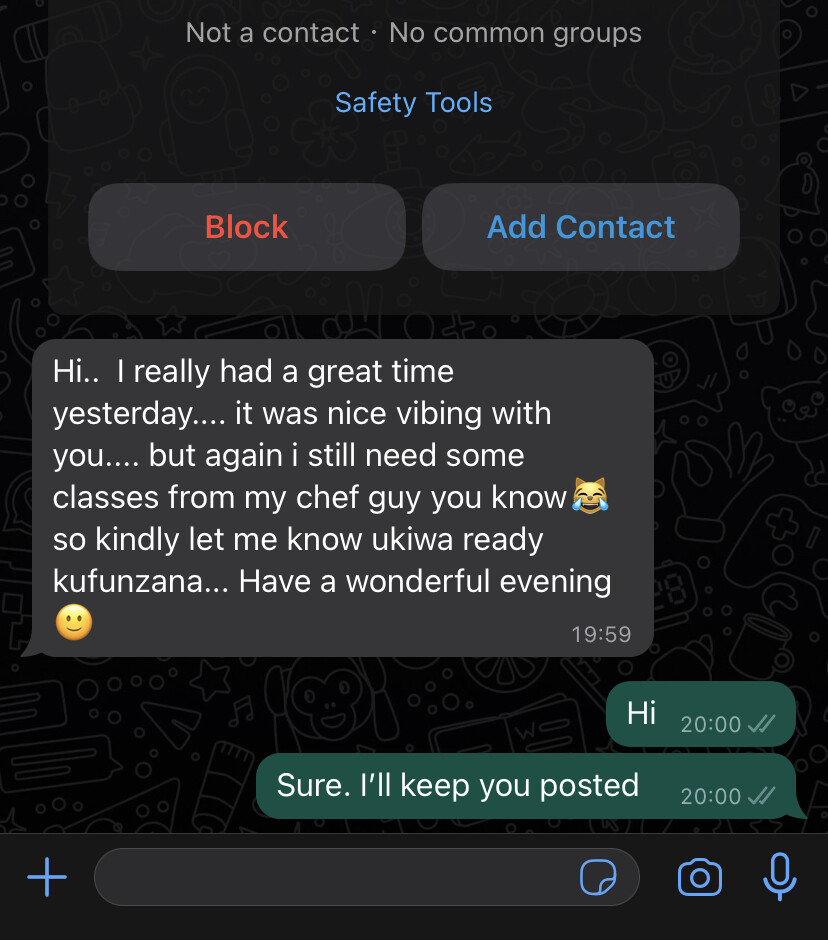Block this unknown sender
Viewport: 828px width, 940px height.
coord(247,227)
